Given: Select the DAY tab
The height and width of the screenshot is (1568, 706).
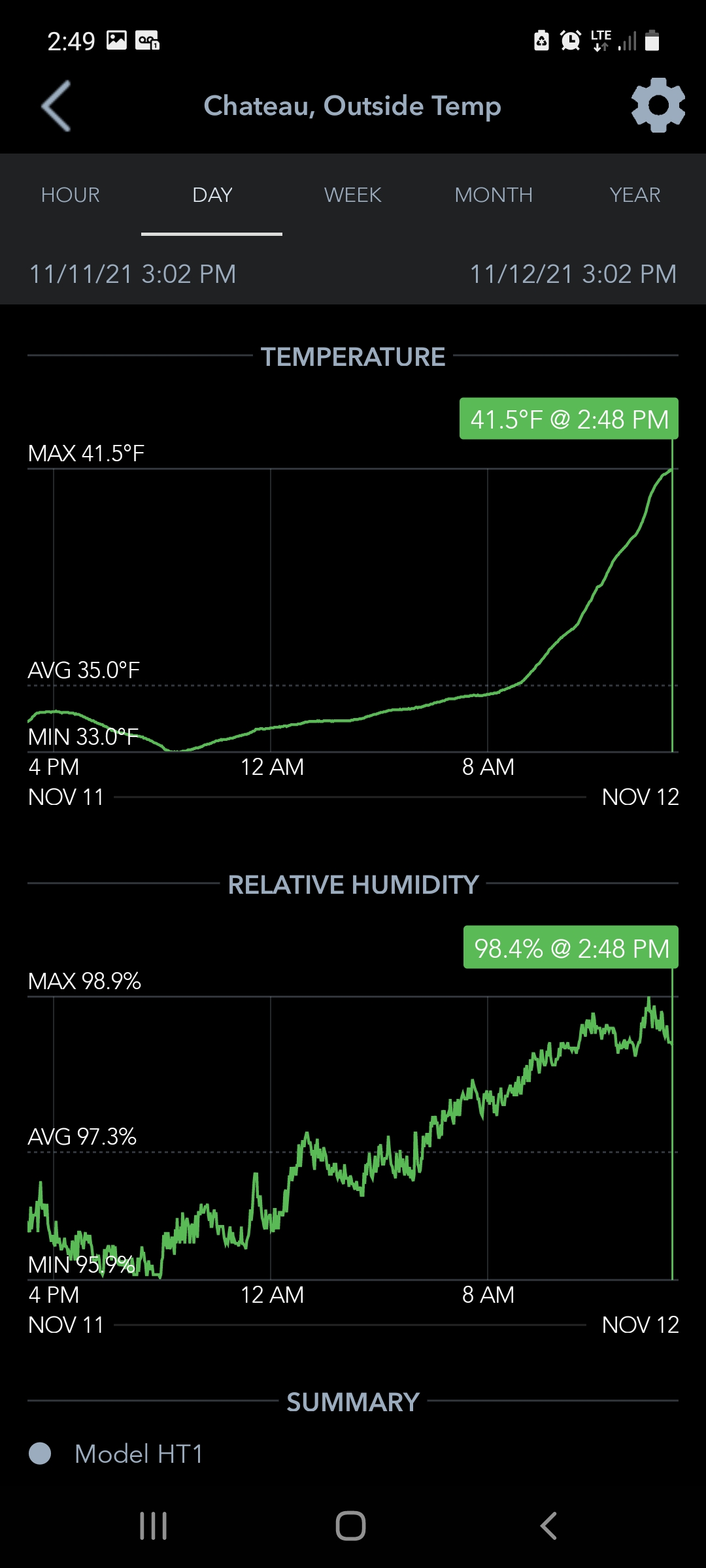Looking at the screenshot, I should pyautogui.click(x=212, y=195).
